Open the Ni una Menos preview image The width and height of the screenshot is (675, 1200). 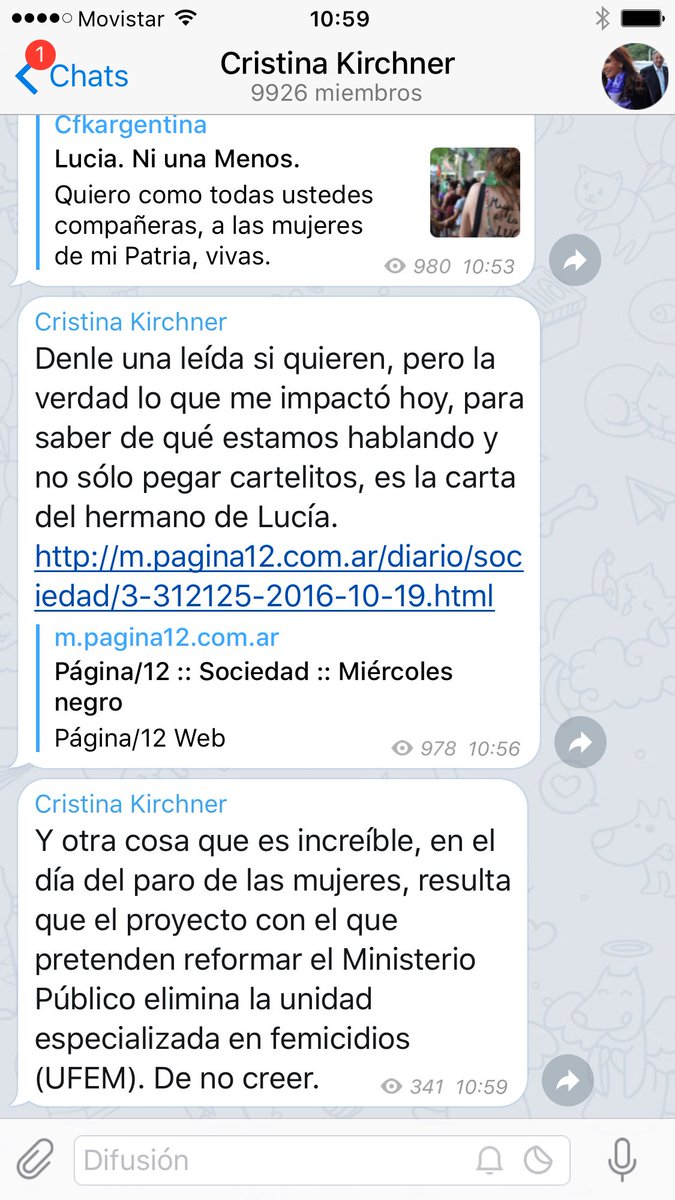pos(474,192)
